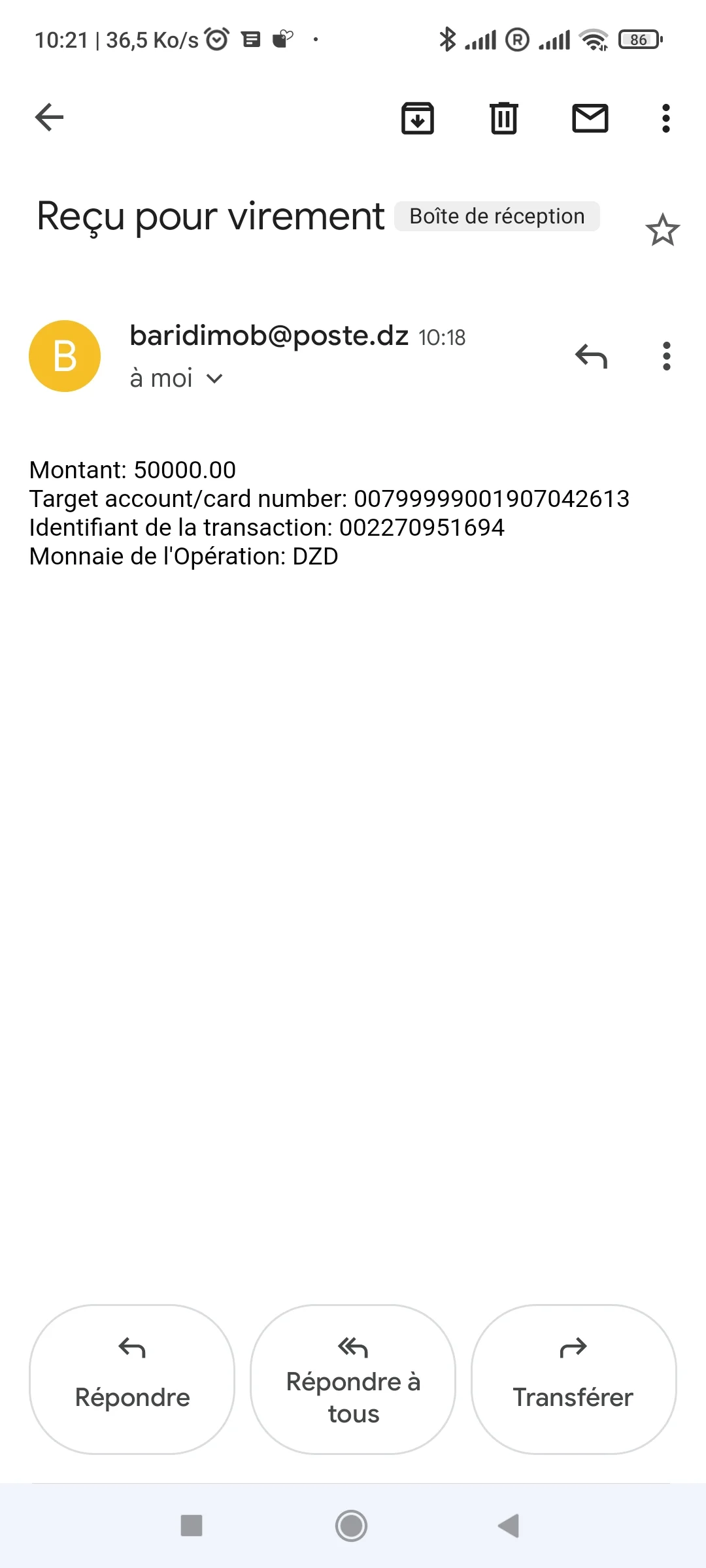706x1568 pixels.
Task: Archive this email
Action: coord(418,118)
